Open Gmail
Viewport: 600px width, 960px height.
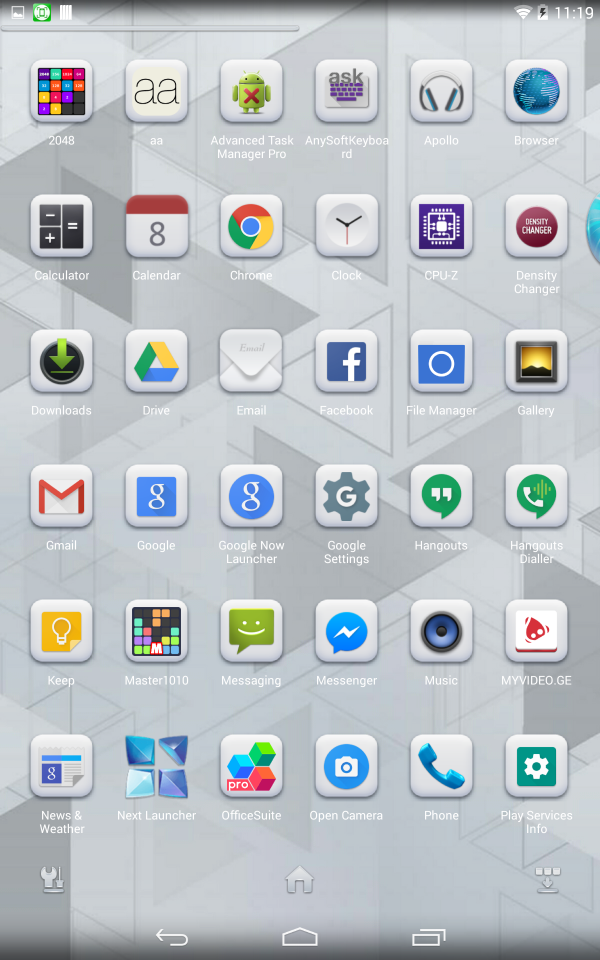(x=61, y=496)
